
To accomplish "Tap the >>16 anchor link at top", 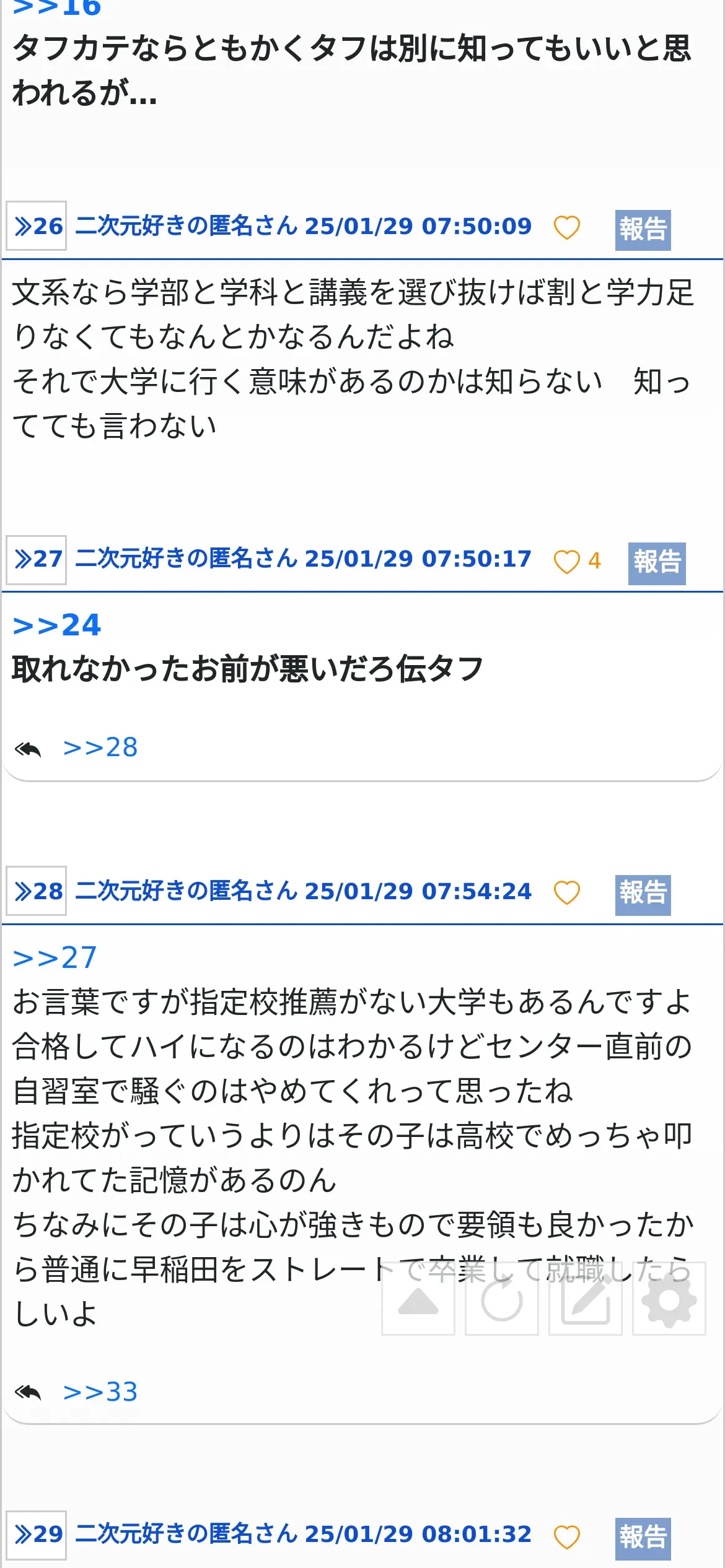I will pyautogui.click(x=56, y=8).
